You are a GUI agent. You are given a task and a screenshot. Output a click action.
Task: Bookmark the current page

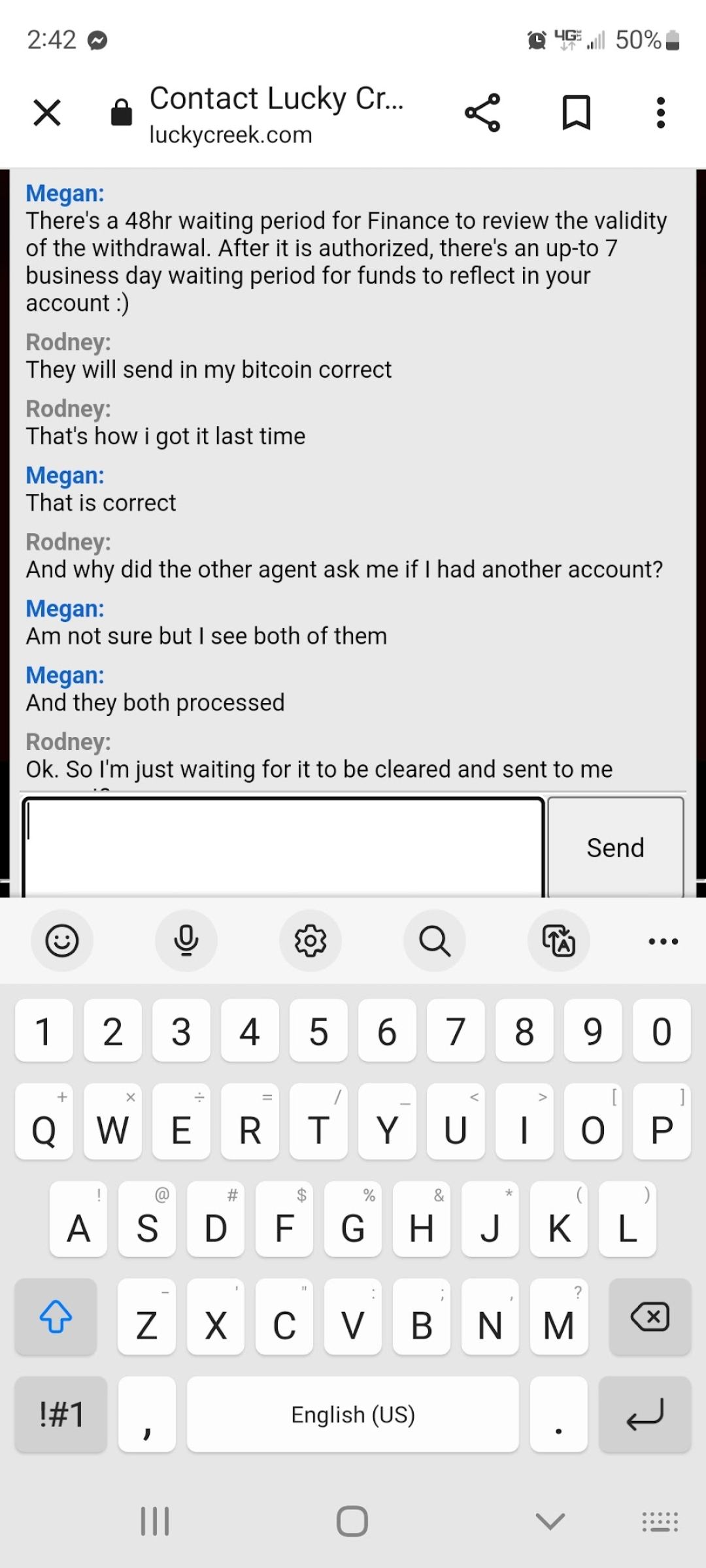(577, 112)
